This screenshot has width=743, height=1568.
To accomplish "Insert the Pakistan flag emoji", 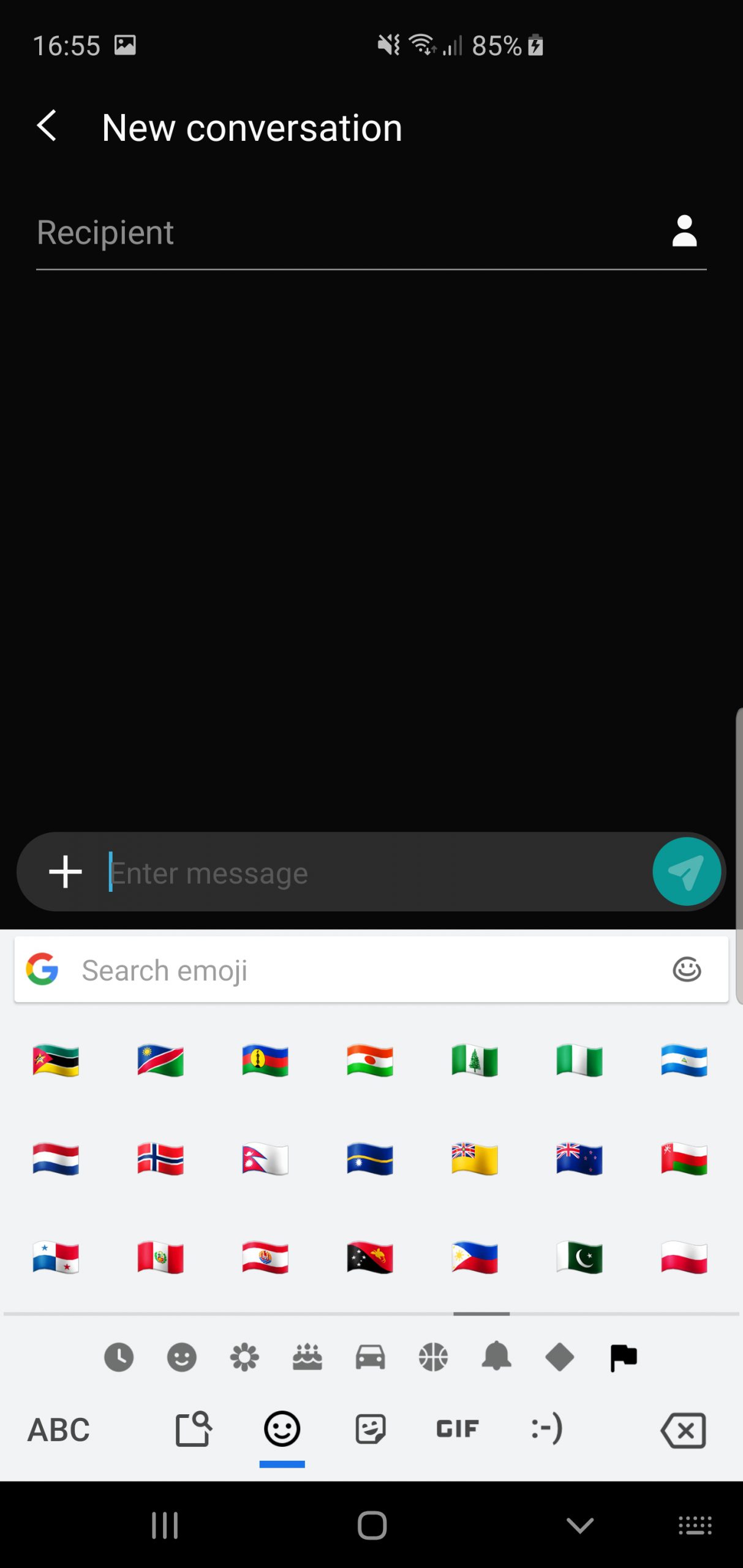I will point(579,1258).
